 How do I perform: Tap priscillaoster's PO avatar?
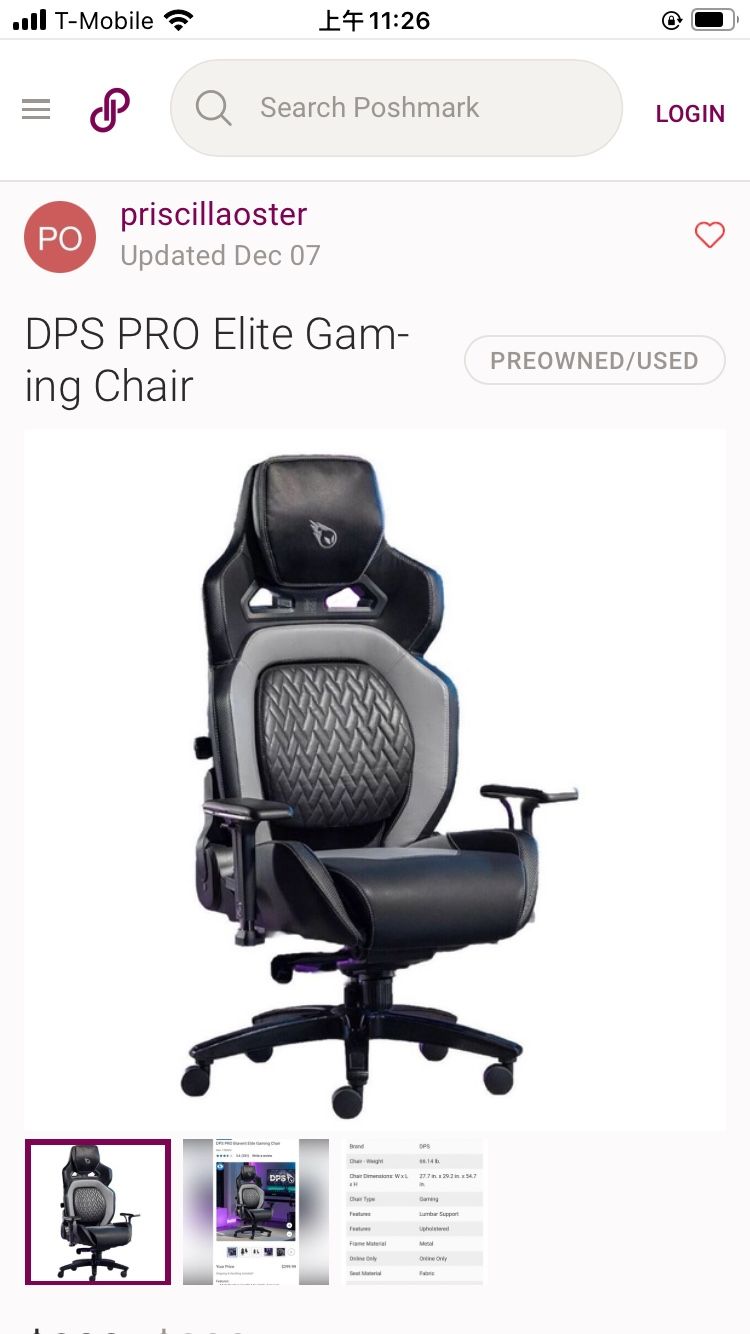pos(59,236)
